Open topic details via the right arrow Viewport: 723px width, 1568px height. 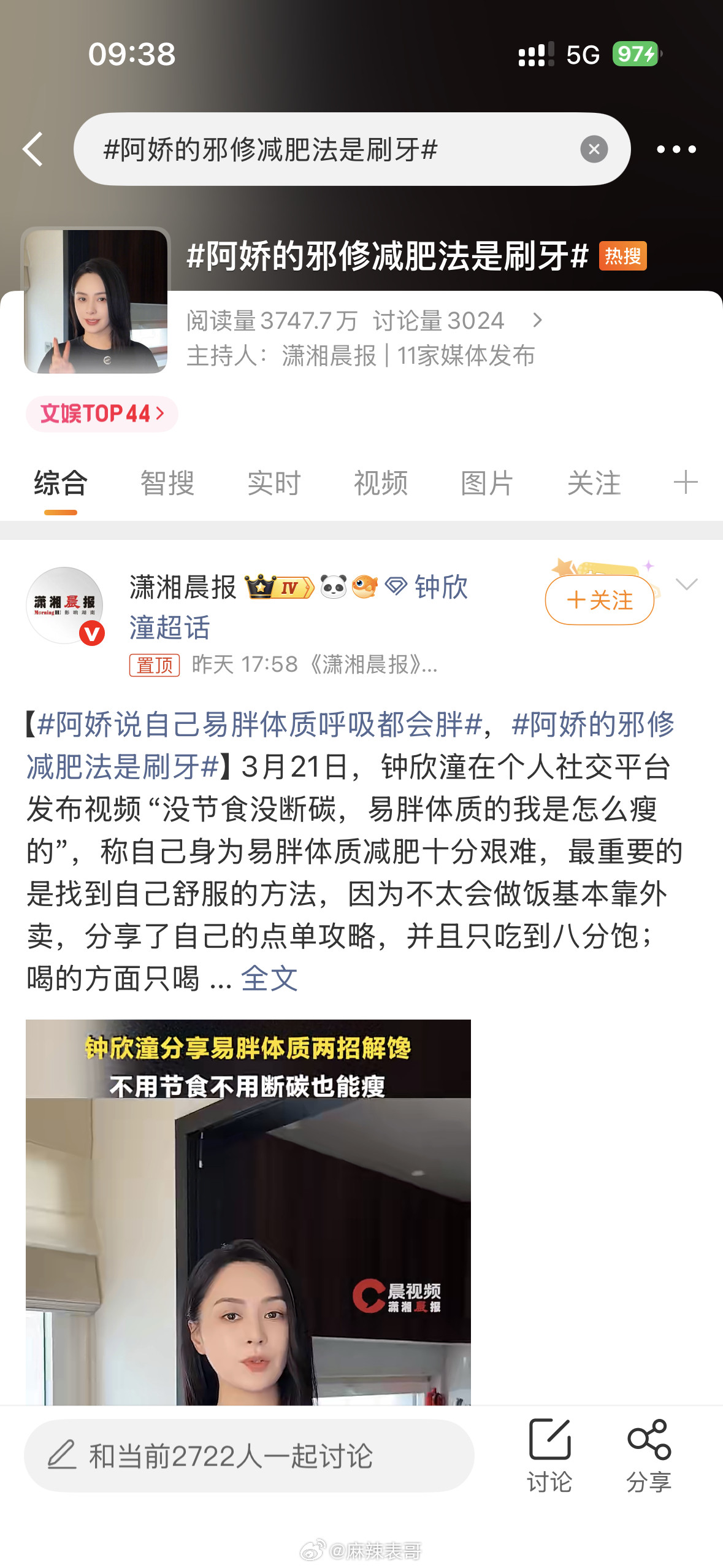538,320
